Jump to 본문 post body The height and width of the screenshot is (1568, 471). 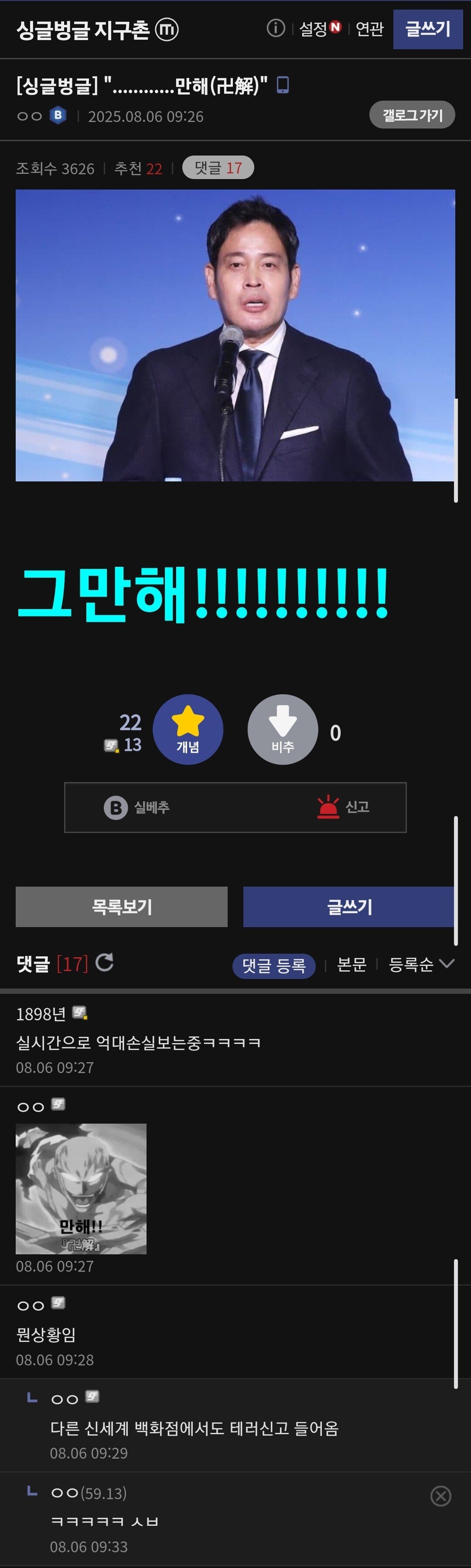pos(352,965)
